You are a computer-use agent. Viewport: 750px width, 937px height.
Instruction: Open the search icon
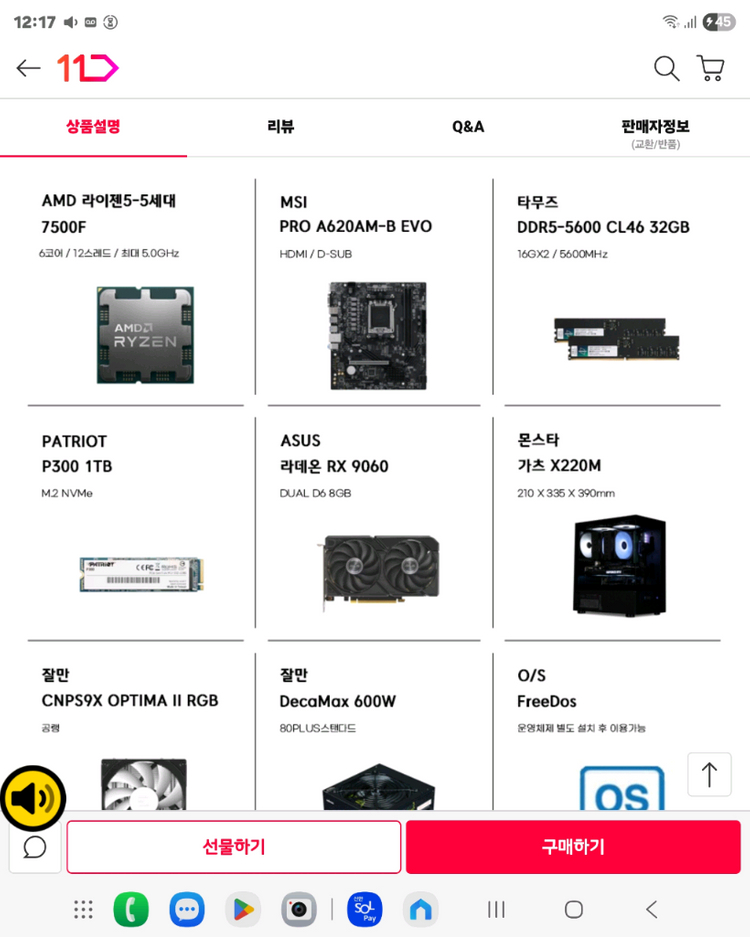tap(666, 68)
